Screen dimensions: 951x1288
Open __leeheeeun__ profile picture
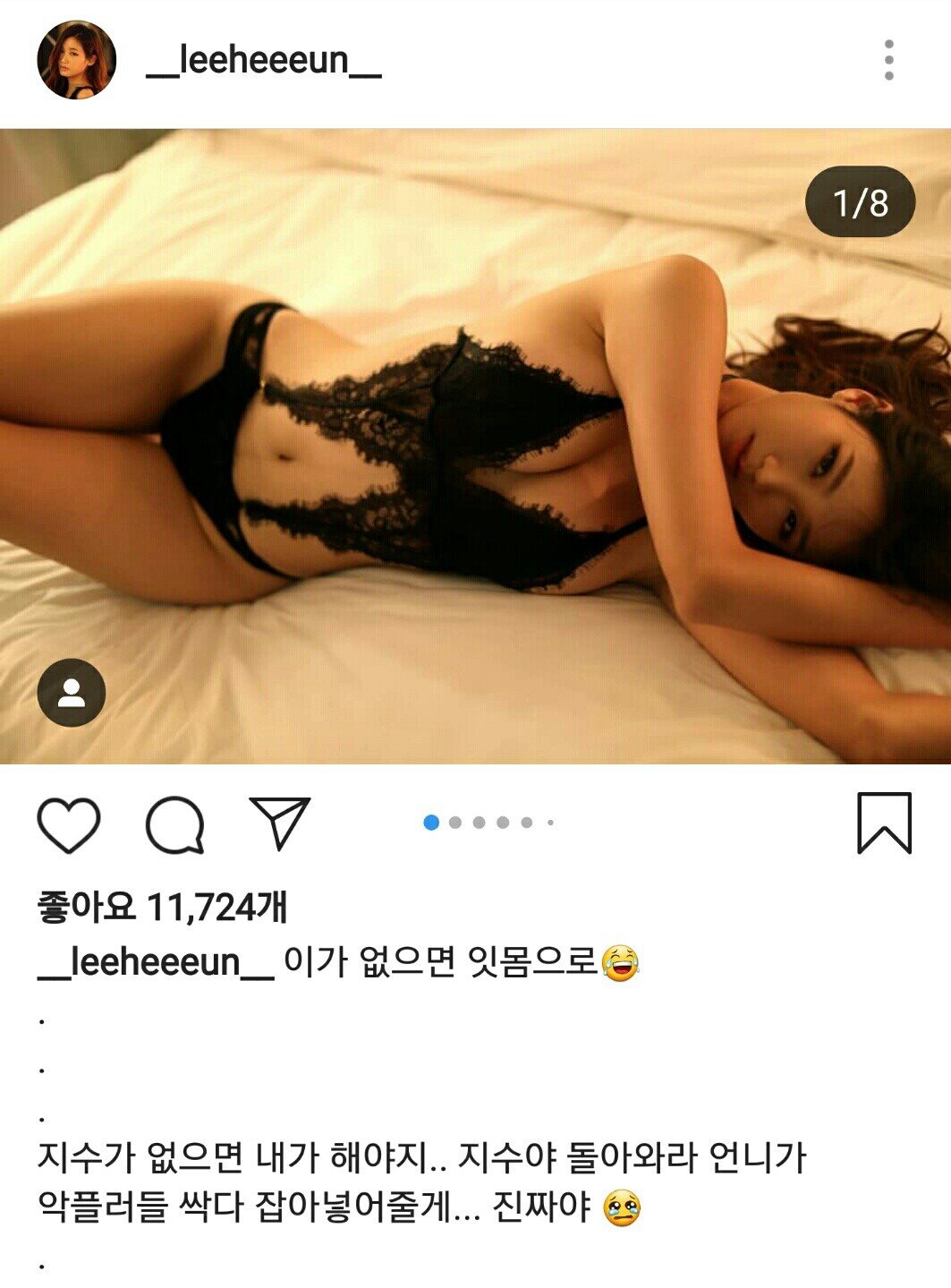coord(76,60)
